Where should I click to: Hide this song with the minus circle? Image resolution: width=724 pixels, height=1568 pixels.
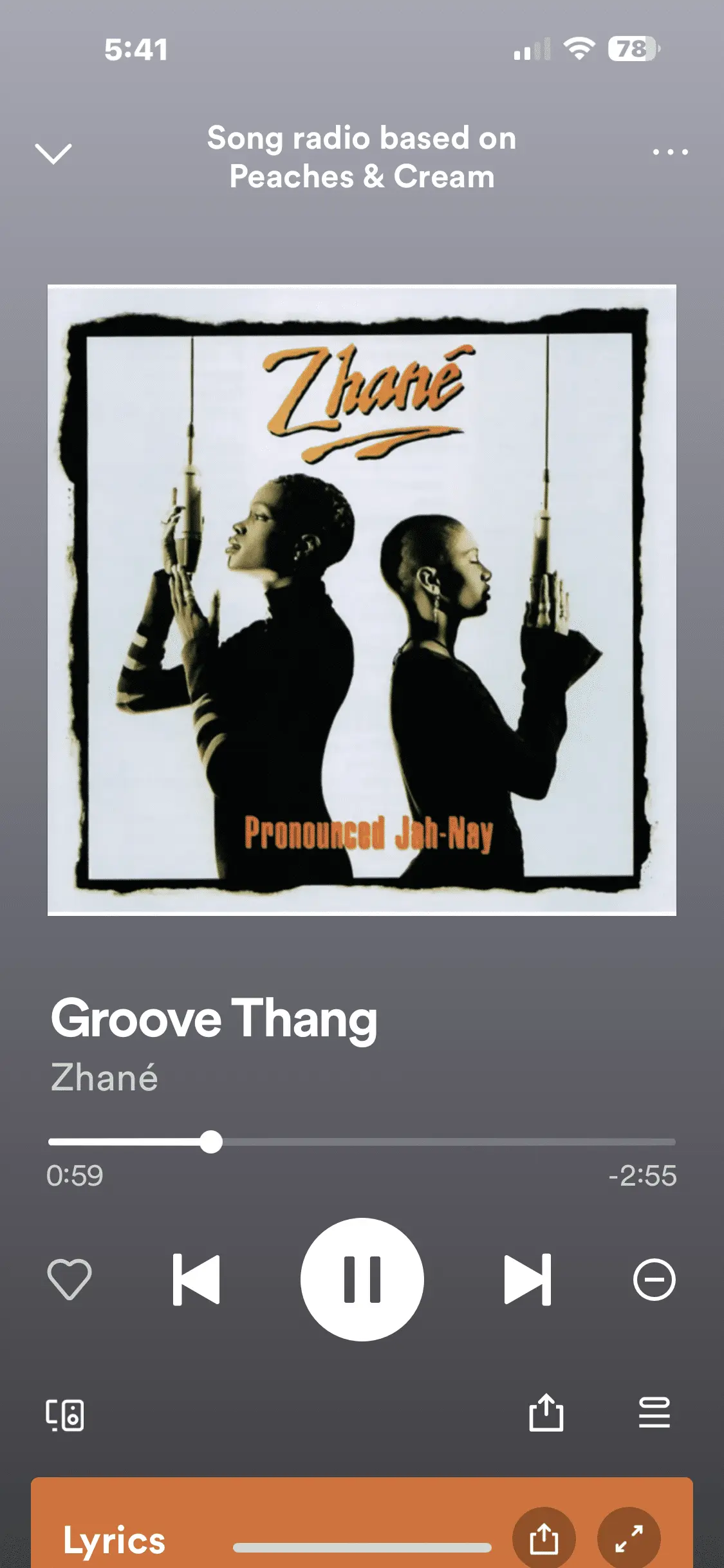click(x=654, y=1279)
